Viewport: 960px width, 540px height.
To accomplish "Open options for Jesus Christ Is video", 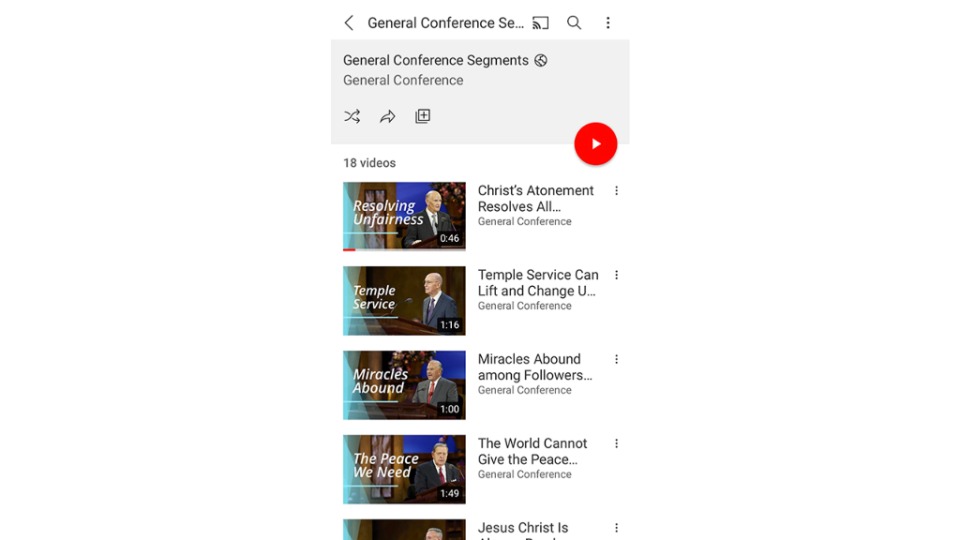I will (616, 528).
